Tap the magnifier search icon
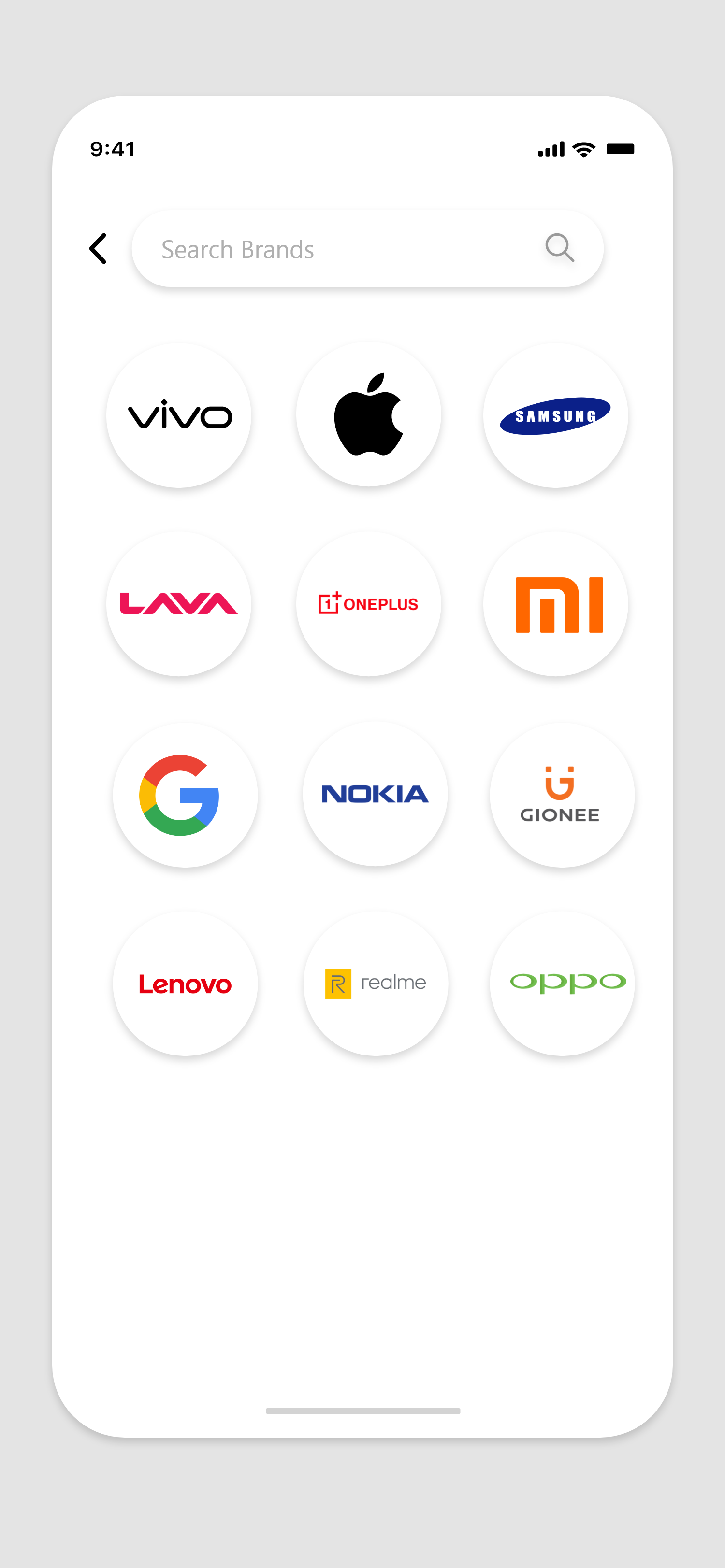Viewport: 725px width, 1568px height. click(559, 248)
